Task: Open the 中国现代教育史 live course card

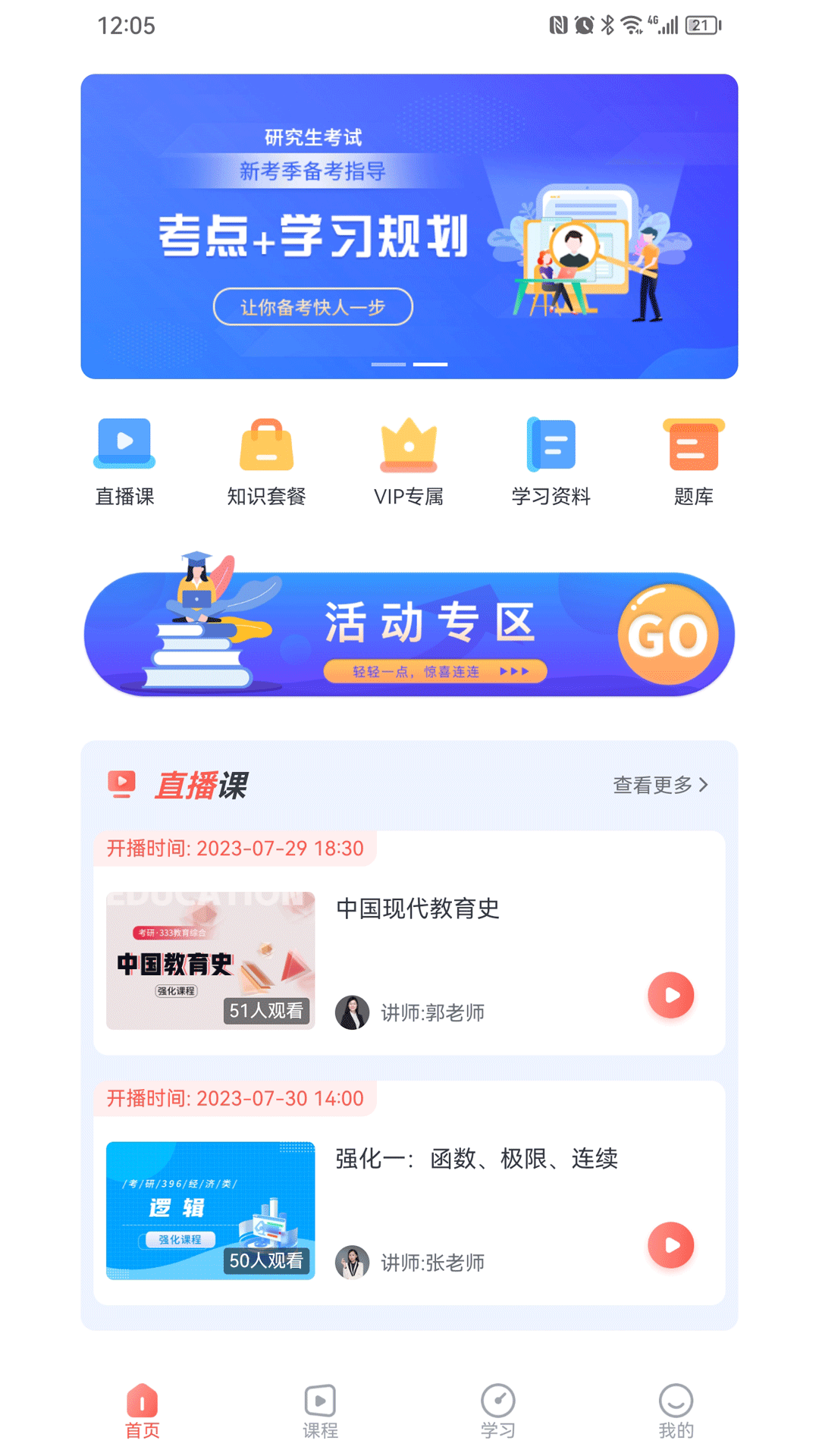Action: (409, 943)
